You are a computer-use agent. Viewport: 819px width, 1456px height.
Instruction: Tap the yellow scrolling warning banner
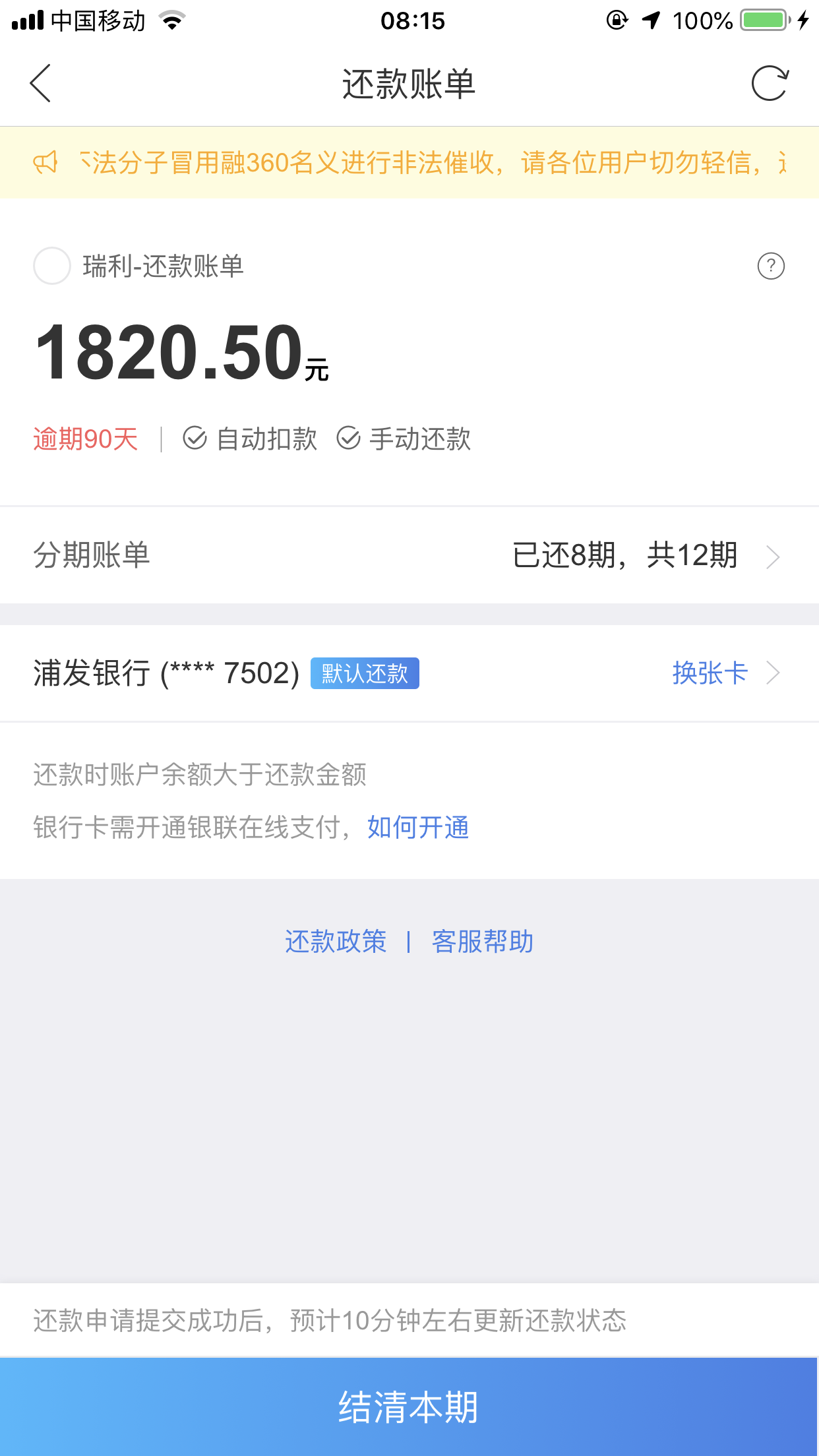click(409, 164)
